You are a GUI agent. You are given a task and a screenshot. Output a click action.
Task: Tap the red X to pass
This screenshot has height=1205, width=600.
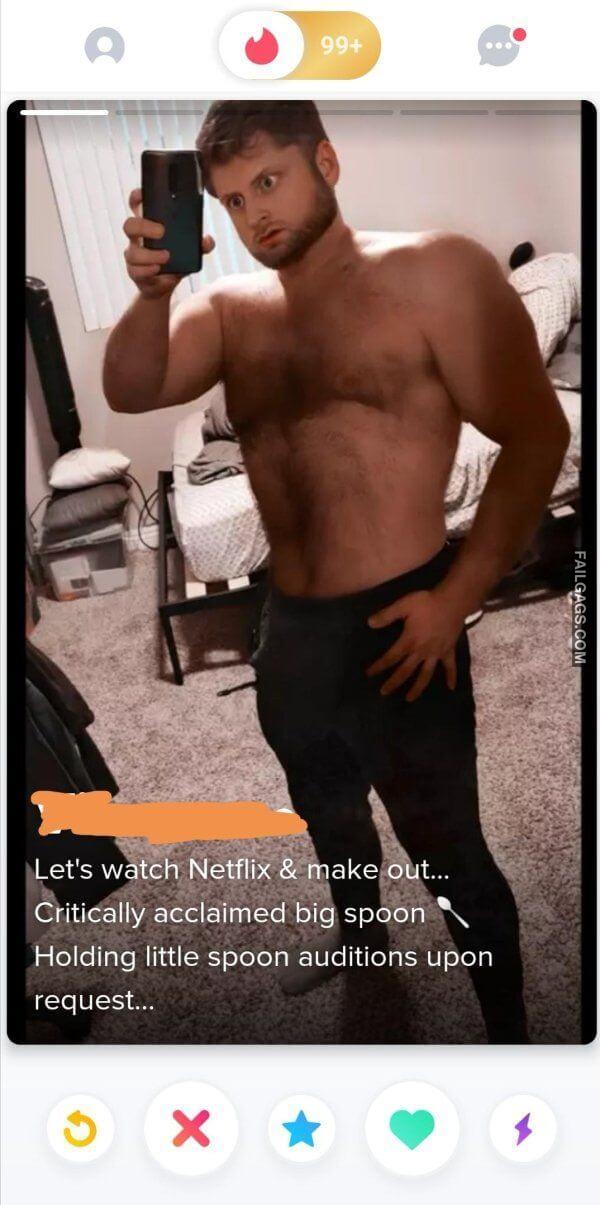(x=191, y=1128)
